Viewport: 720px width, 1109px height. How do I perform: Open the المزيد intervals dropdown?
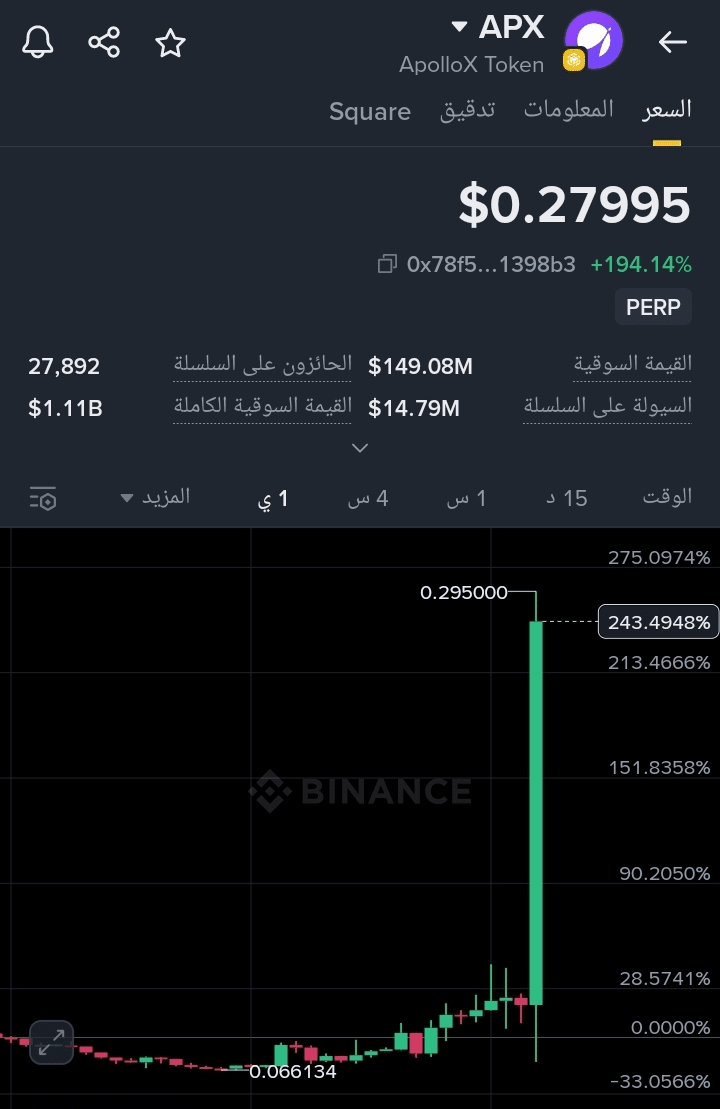click(155, 497)
